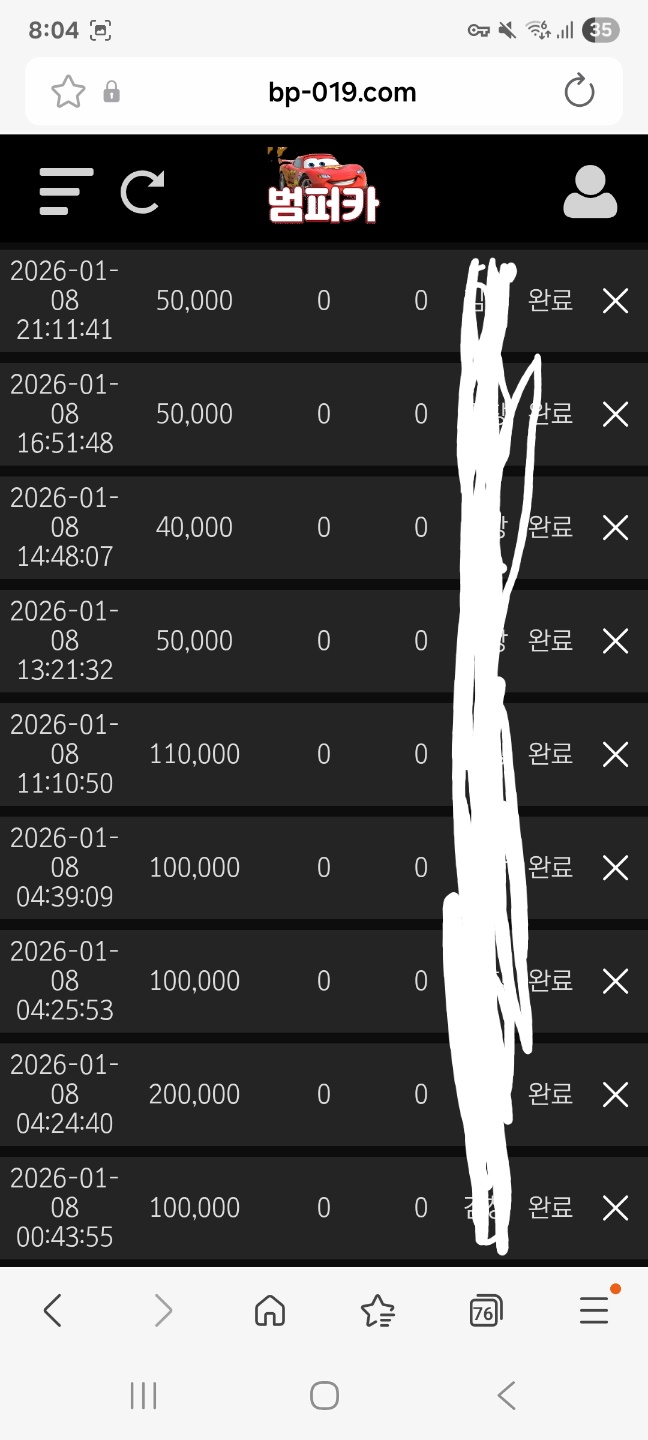Remove the 13:21:32 entry
648x1440 pixels.
pyautogui.click(x=615, y=641)
